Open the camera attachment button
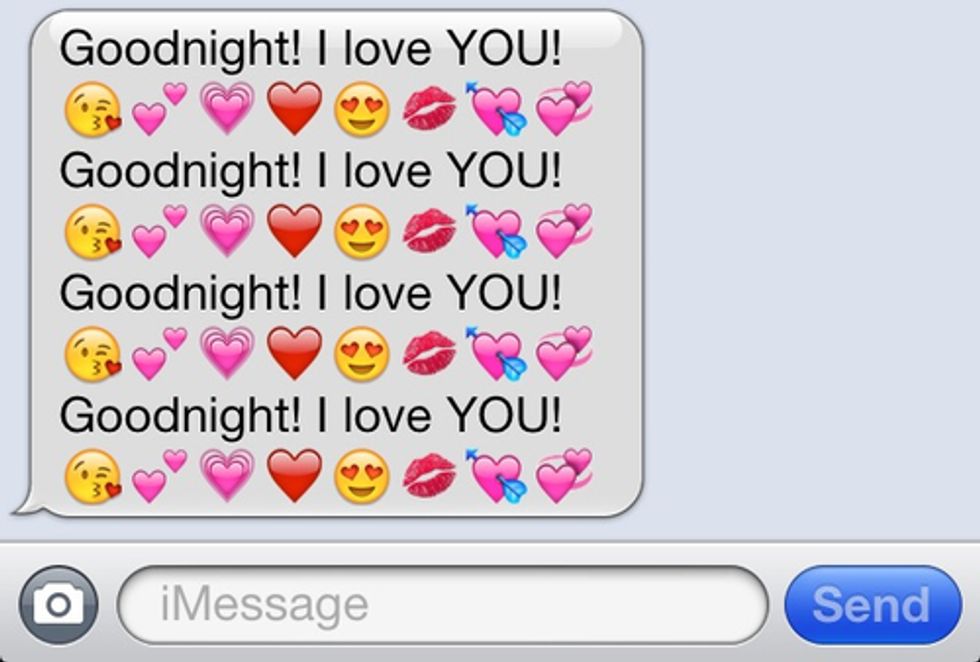The image size is (980, 662). [58, 604]
